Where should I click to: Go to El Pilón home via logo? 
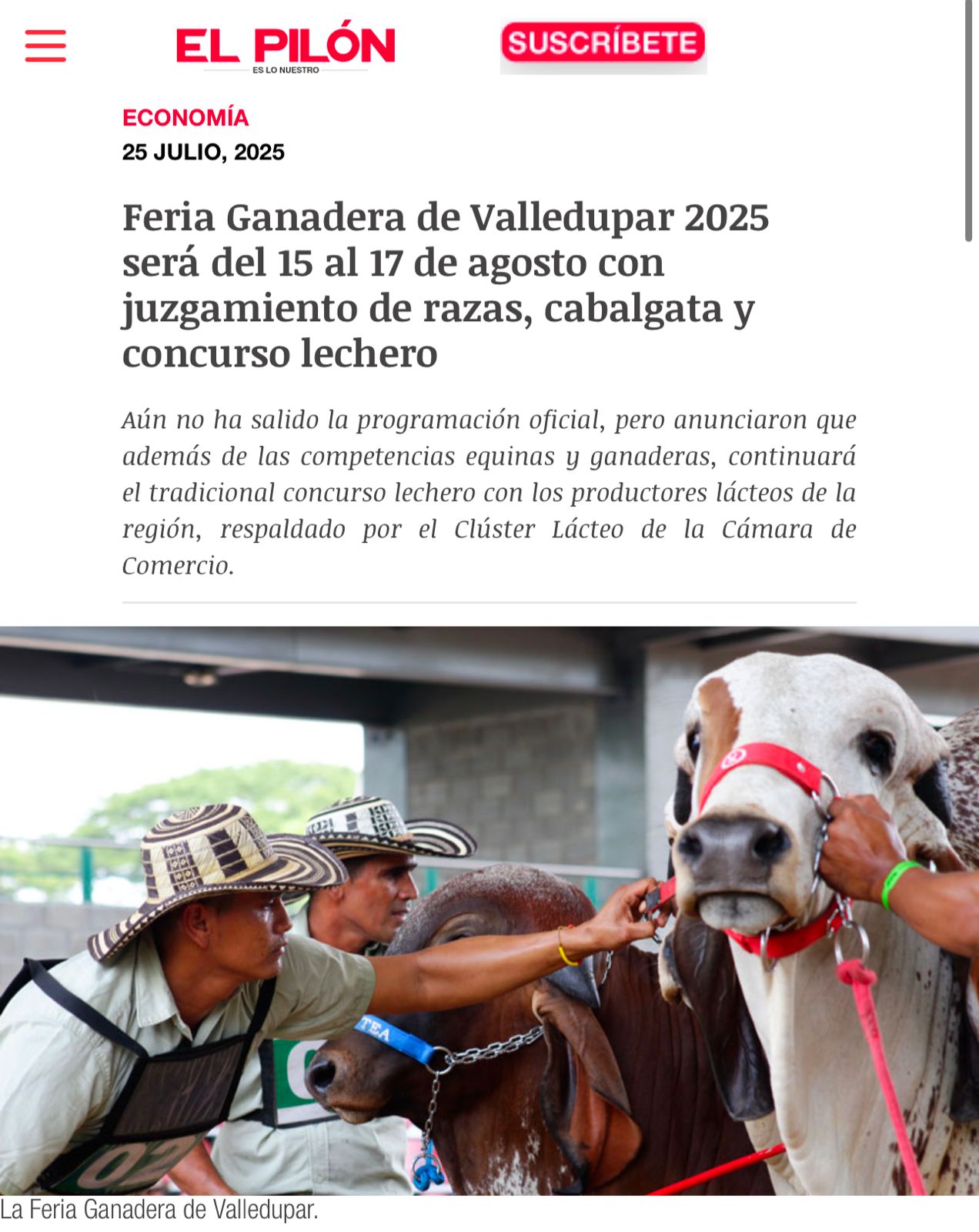click(286, 48)
